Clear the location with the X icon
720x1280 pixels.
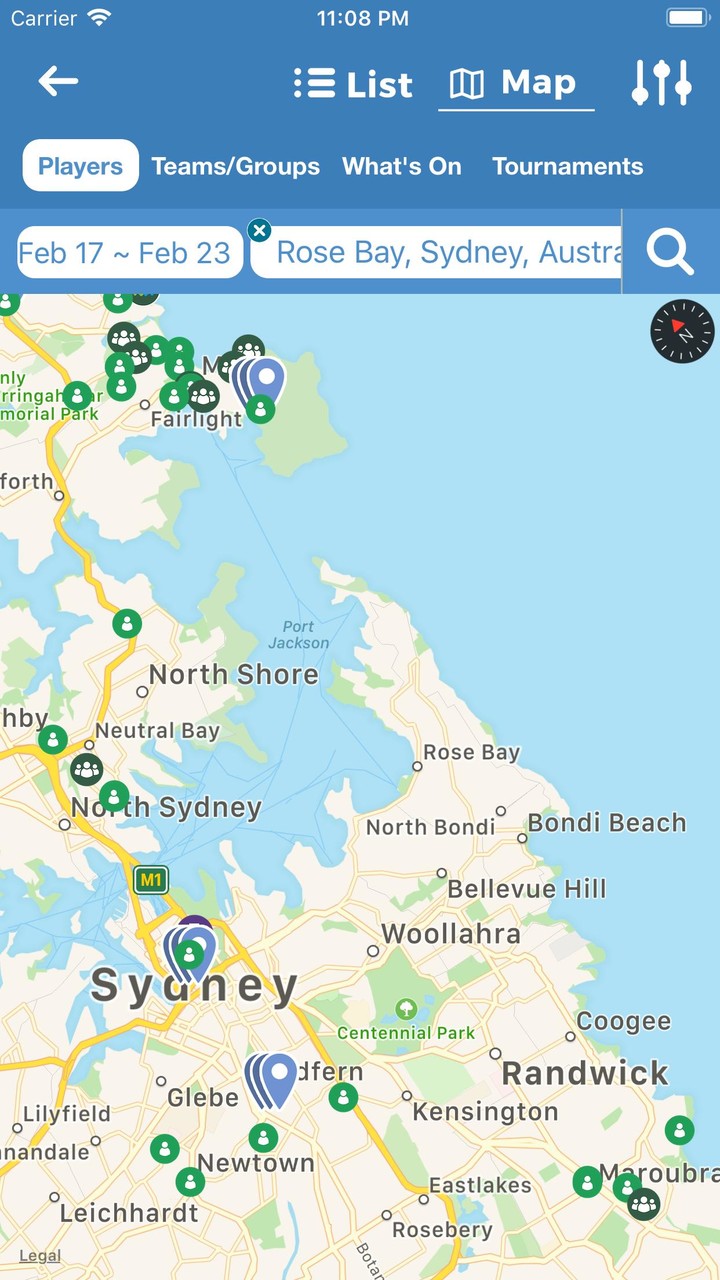(x=259, y=231)
